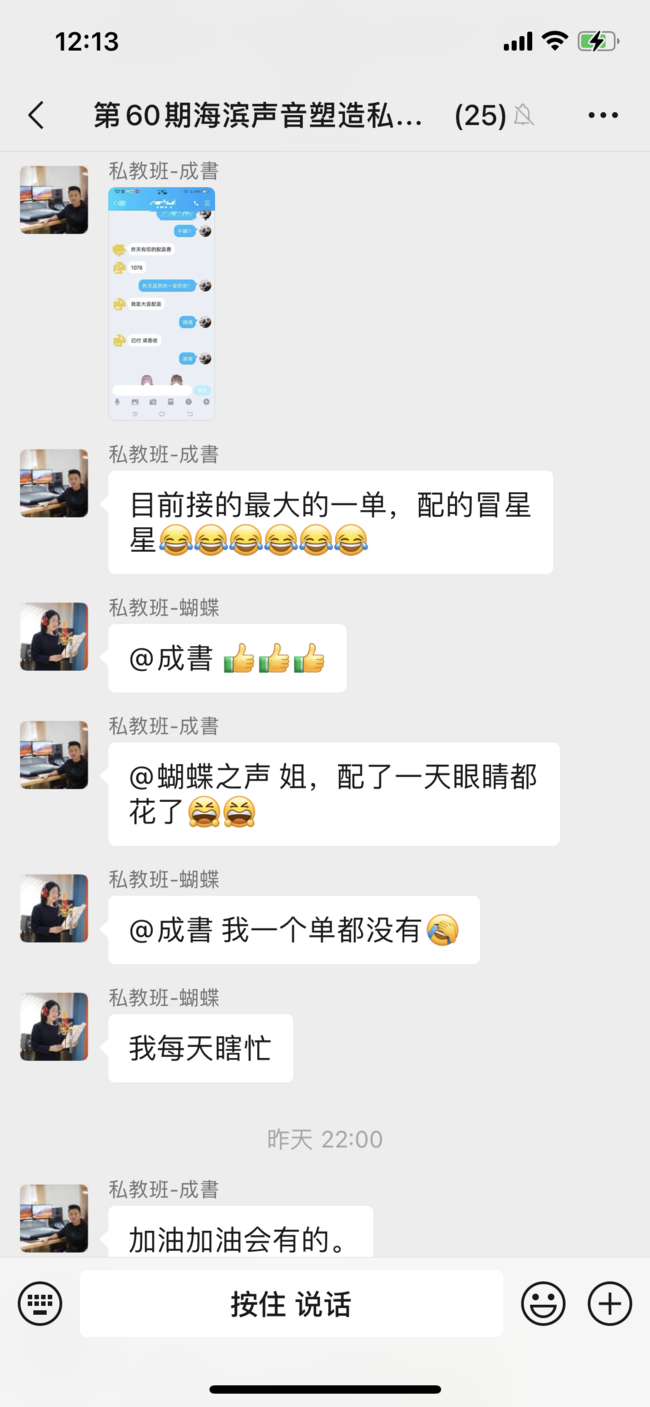Image resolution: width=650 pixels, height=1407 pixels.
Task: View 蝴蝶's avatar beside 我每天瞎忙
Action: [x=54, y=1027]
